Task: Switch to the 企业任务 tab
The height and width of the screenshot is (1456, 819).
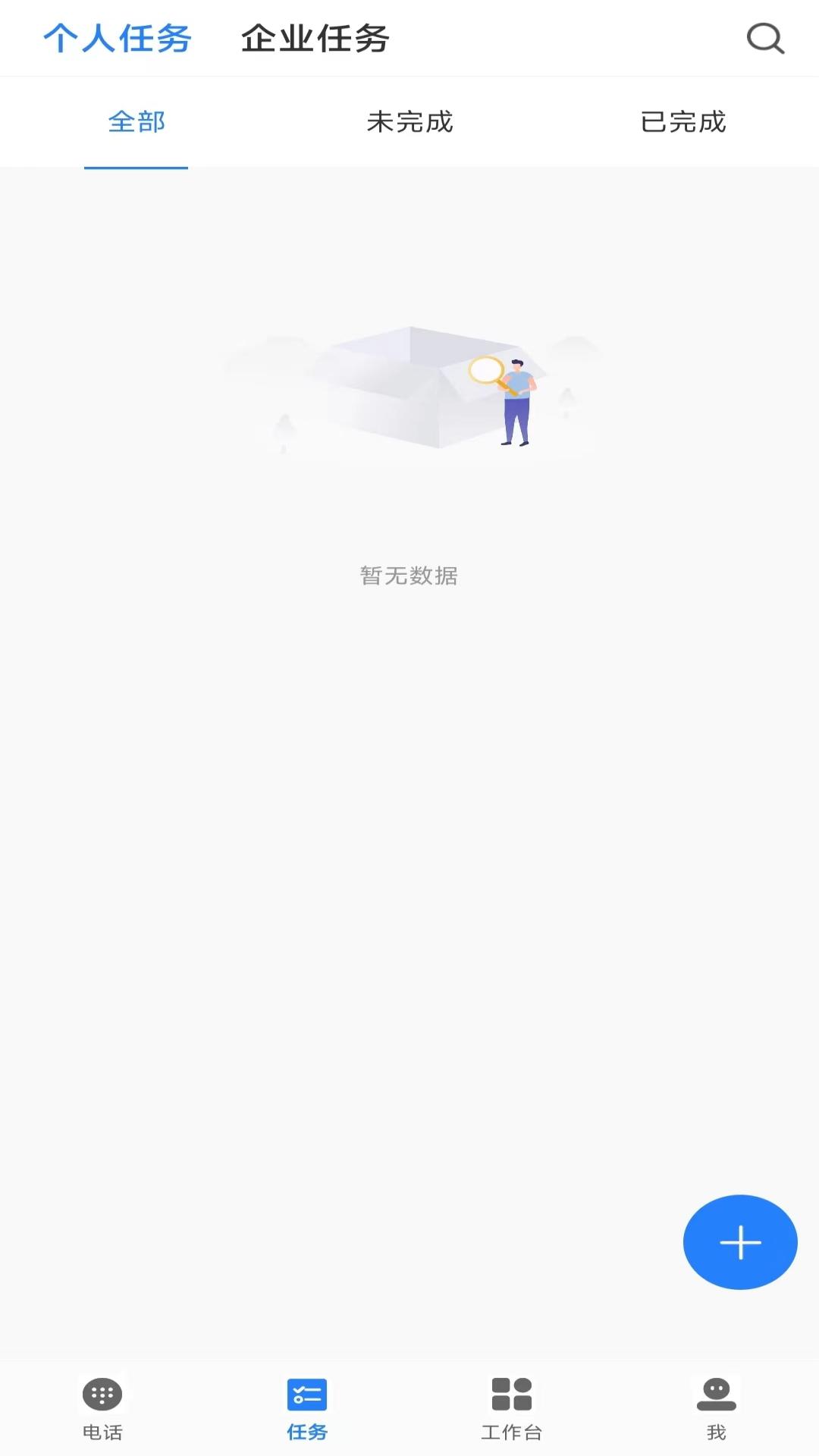Action: click(x=314, y=38)
